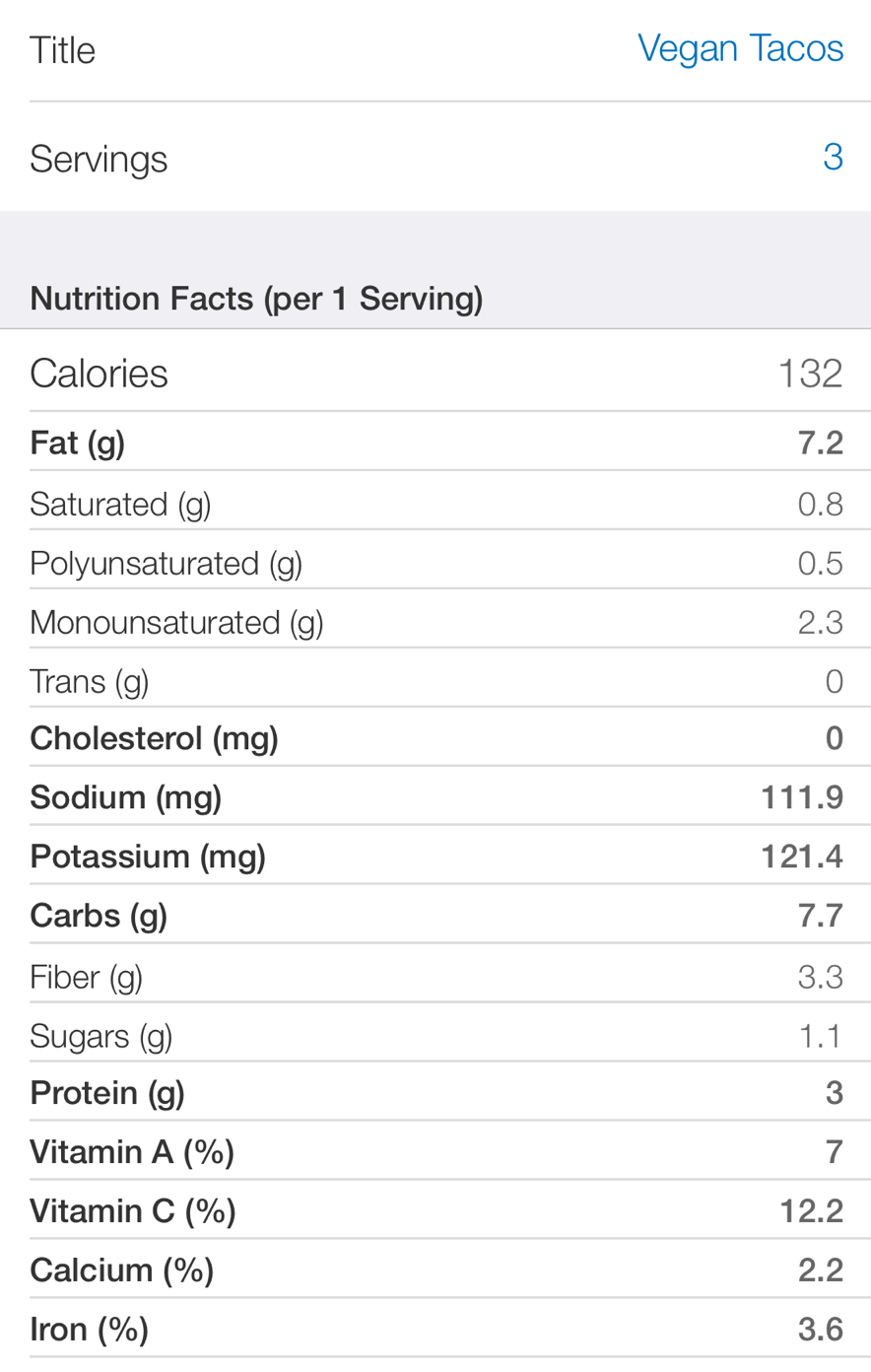Edit the recipe title Vegan Tacos
The width and height of the screenshot is (871, 1372).
[x=739, y=49]
